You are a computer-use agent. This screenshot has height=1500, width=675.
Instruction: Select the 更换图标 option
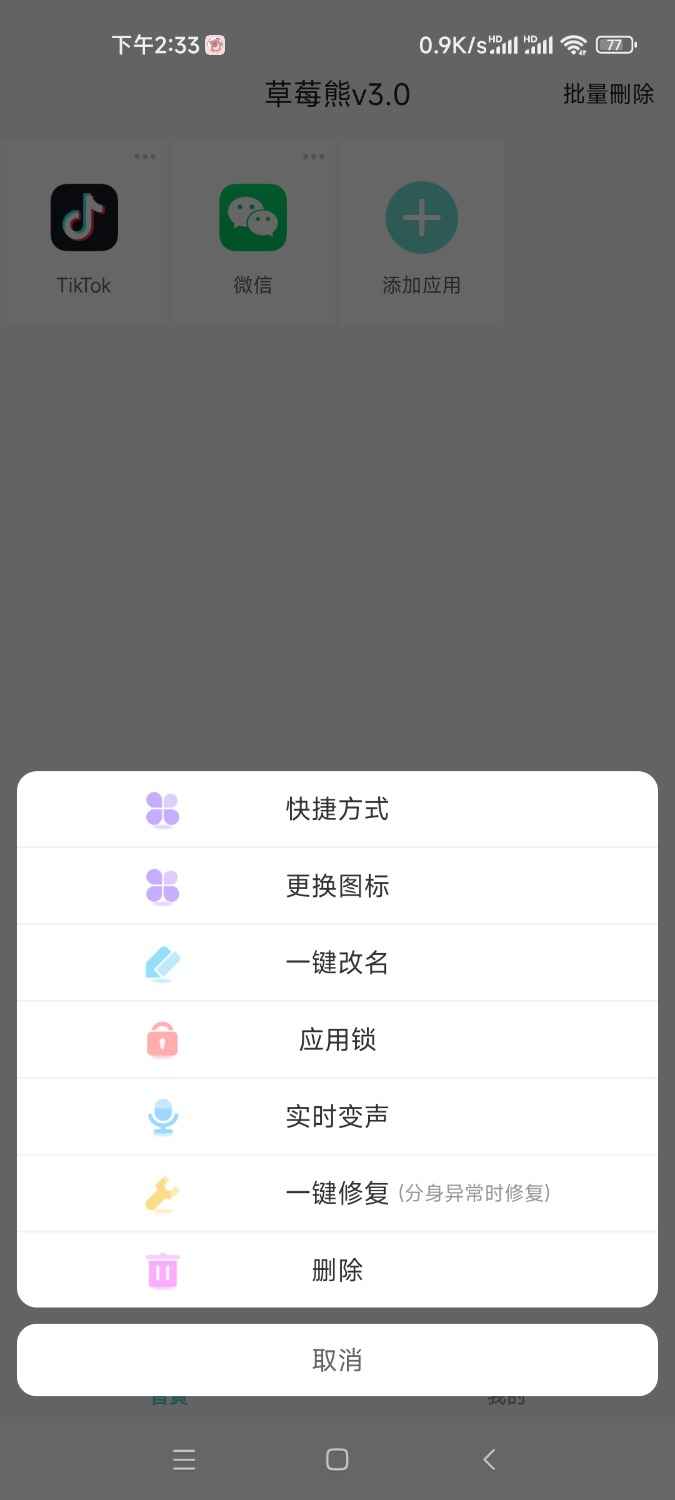pyautogui.click(x=337, y=886)
